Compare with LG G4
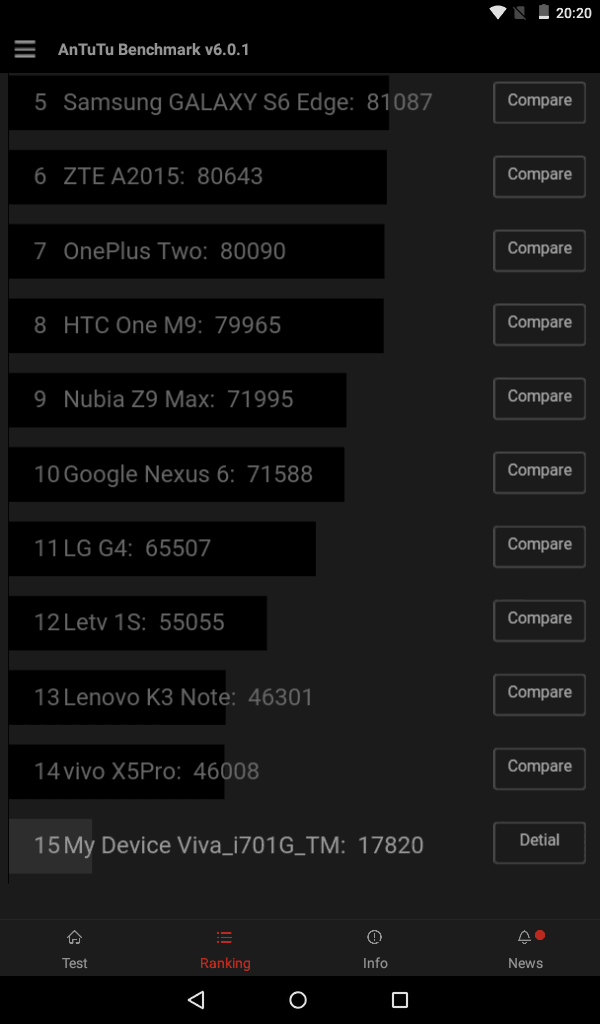This screenshot has height=1024, width=600. 539,547
